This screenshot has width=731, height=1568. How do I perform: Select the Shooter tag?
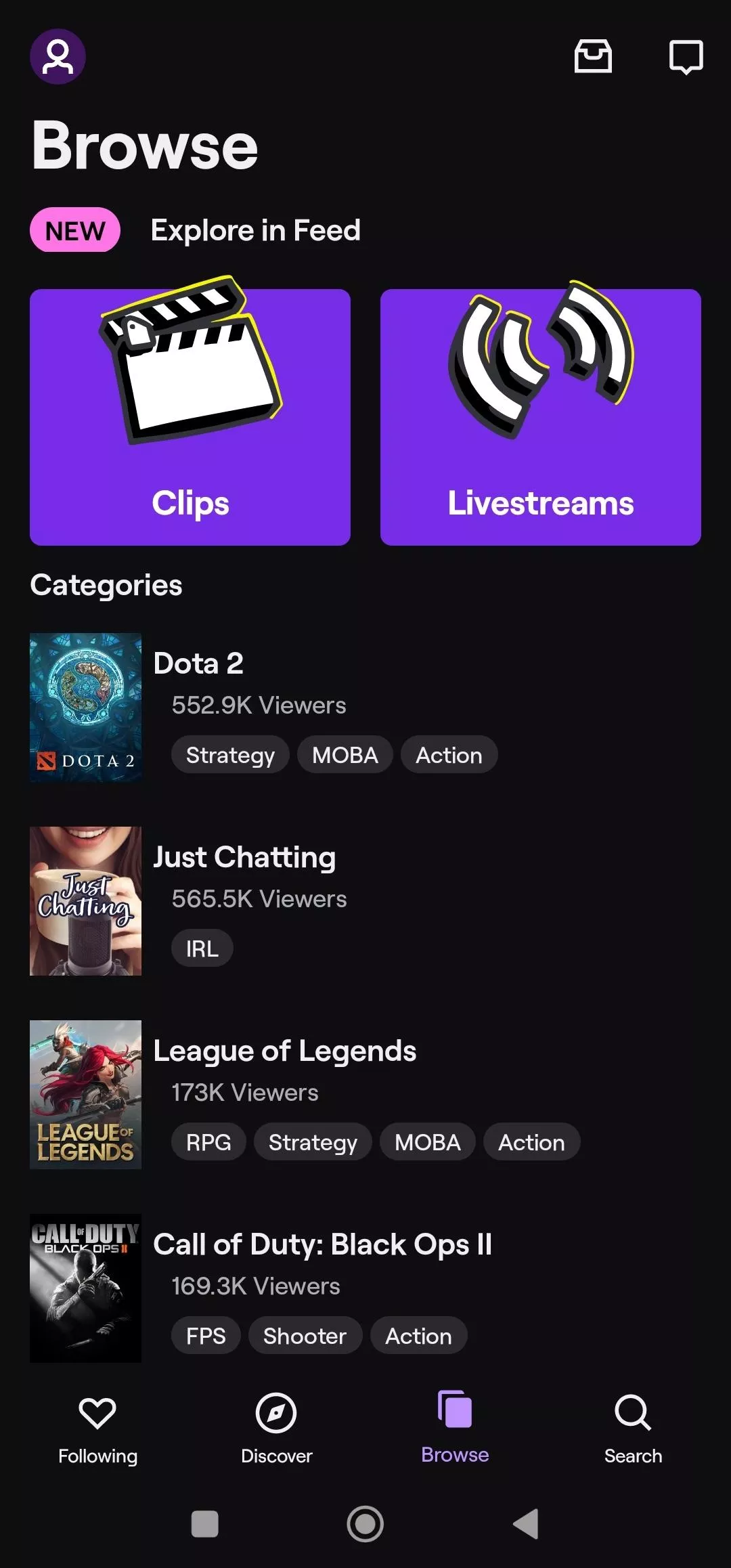click(305, 1335)
